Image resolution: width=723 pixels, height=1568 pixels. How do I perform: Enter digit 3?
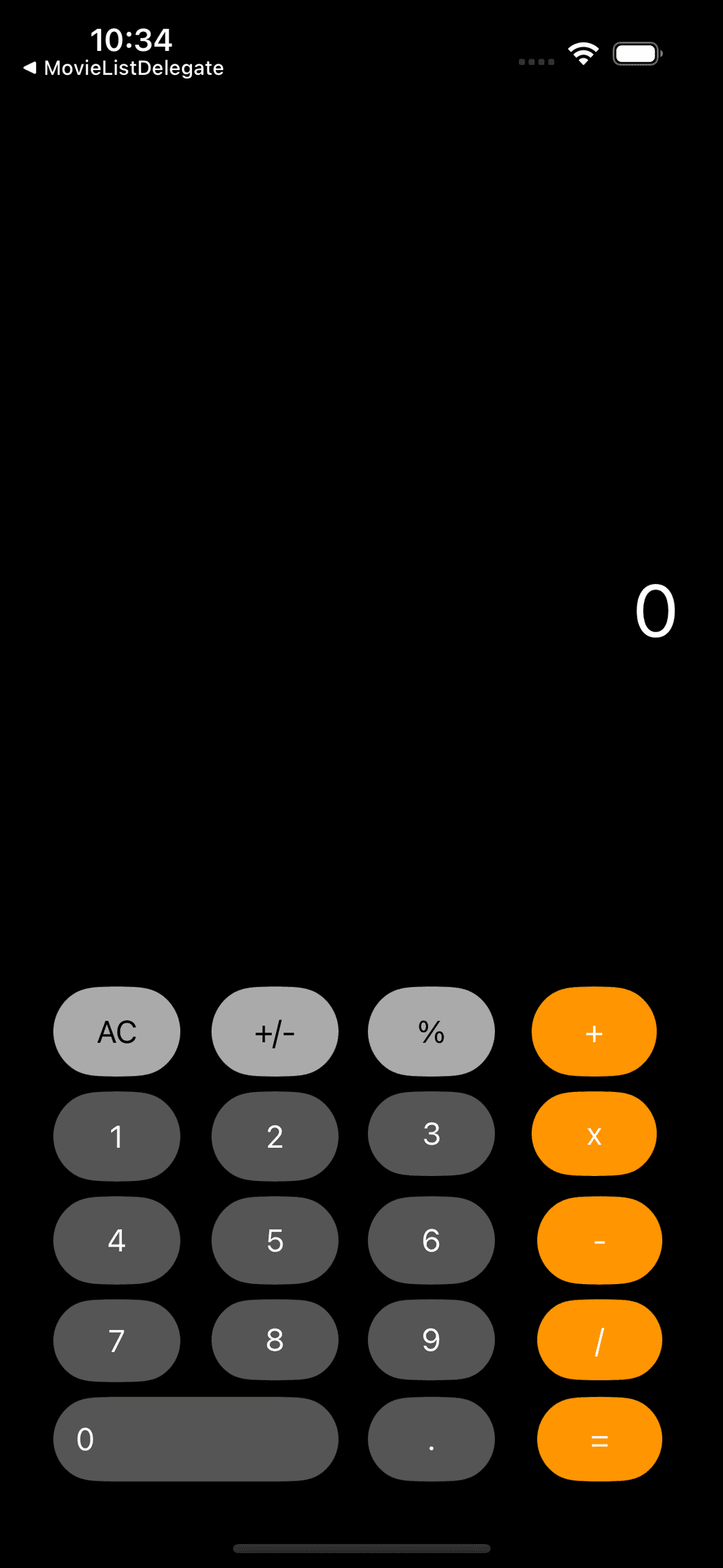[x=431, y=1134]
